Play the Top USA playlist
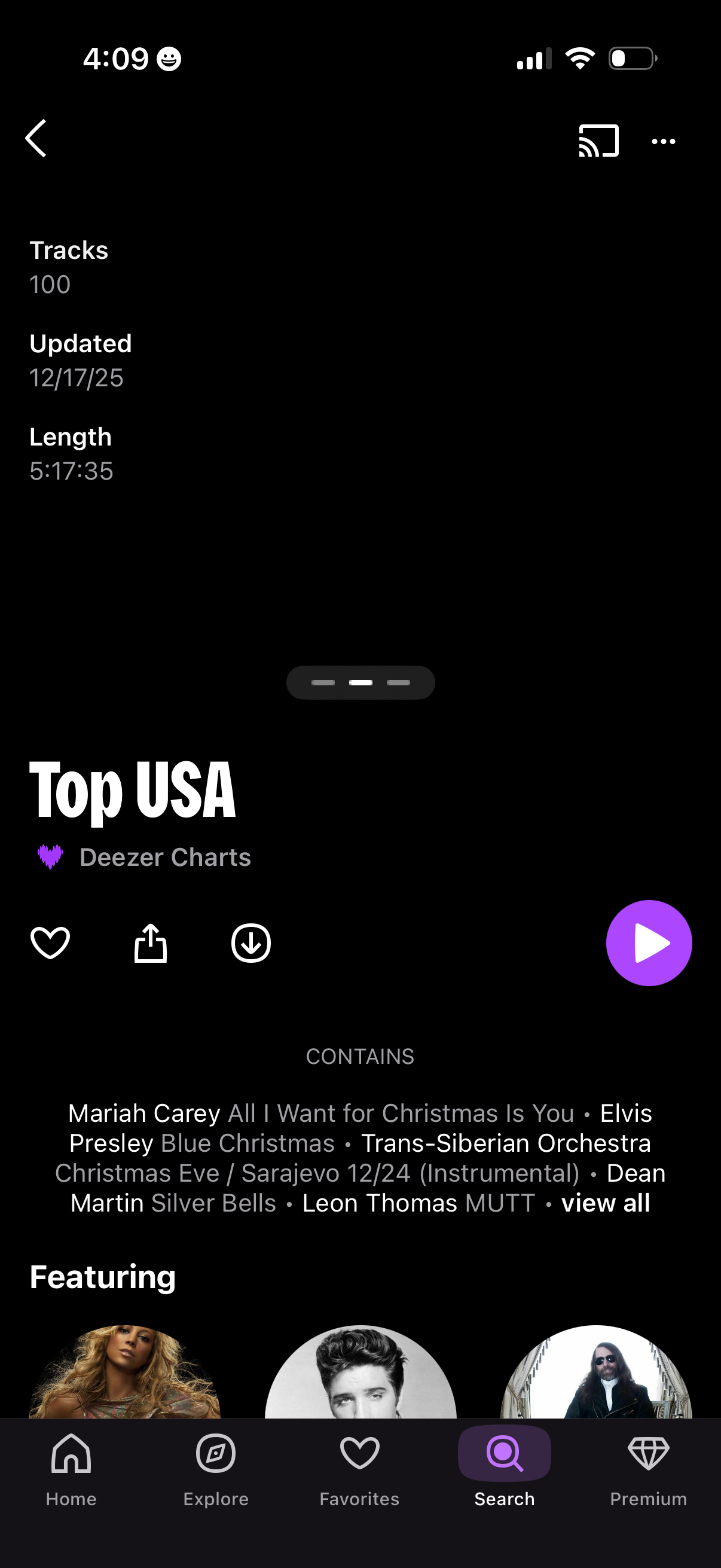 [649, 942]
